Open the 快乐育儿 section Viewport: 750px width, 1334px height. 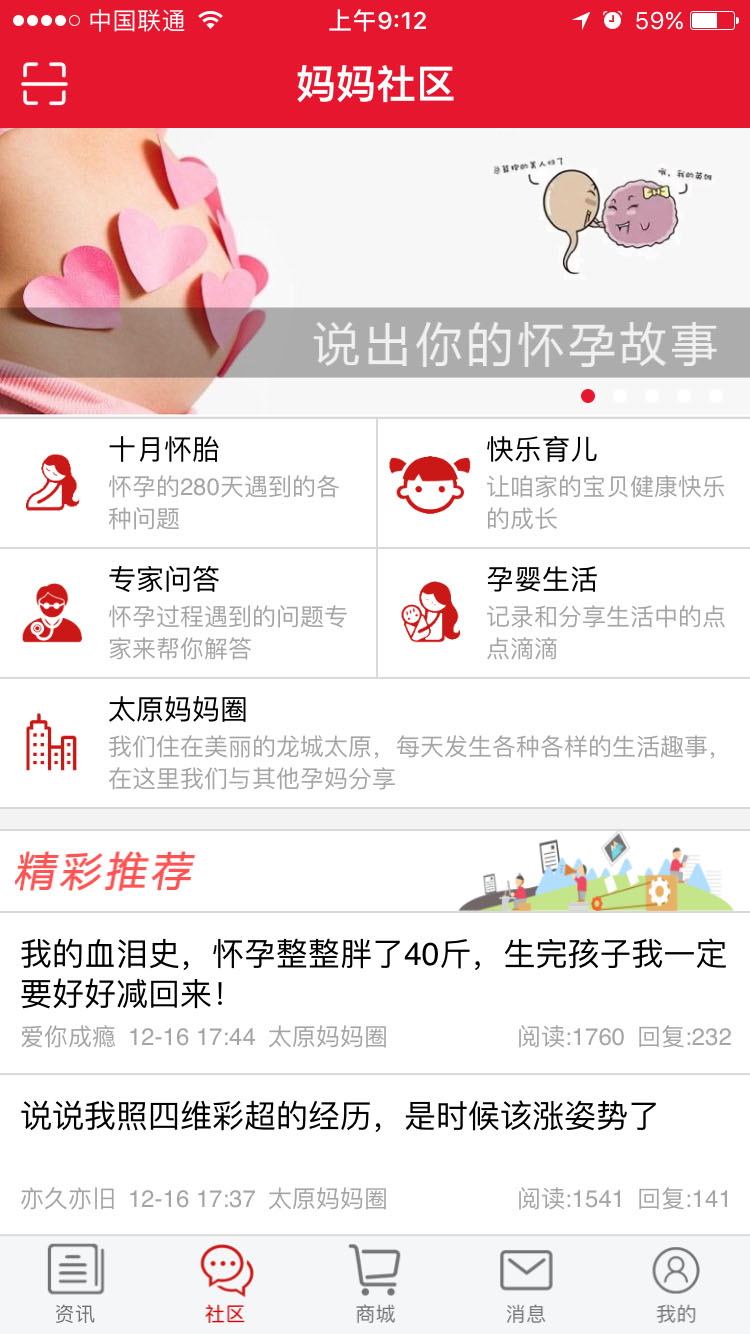pyautogui.click(x=564, y=483)
